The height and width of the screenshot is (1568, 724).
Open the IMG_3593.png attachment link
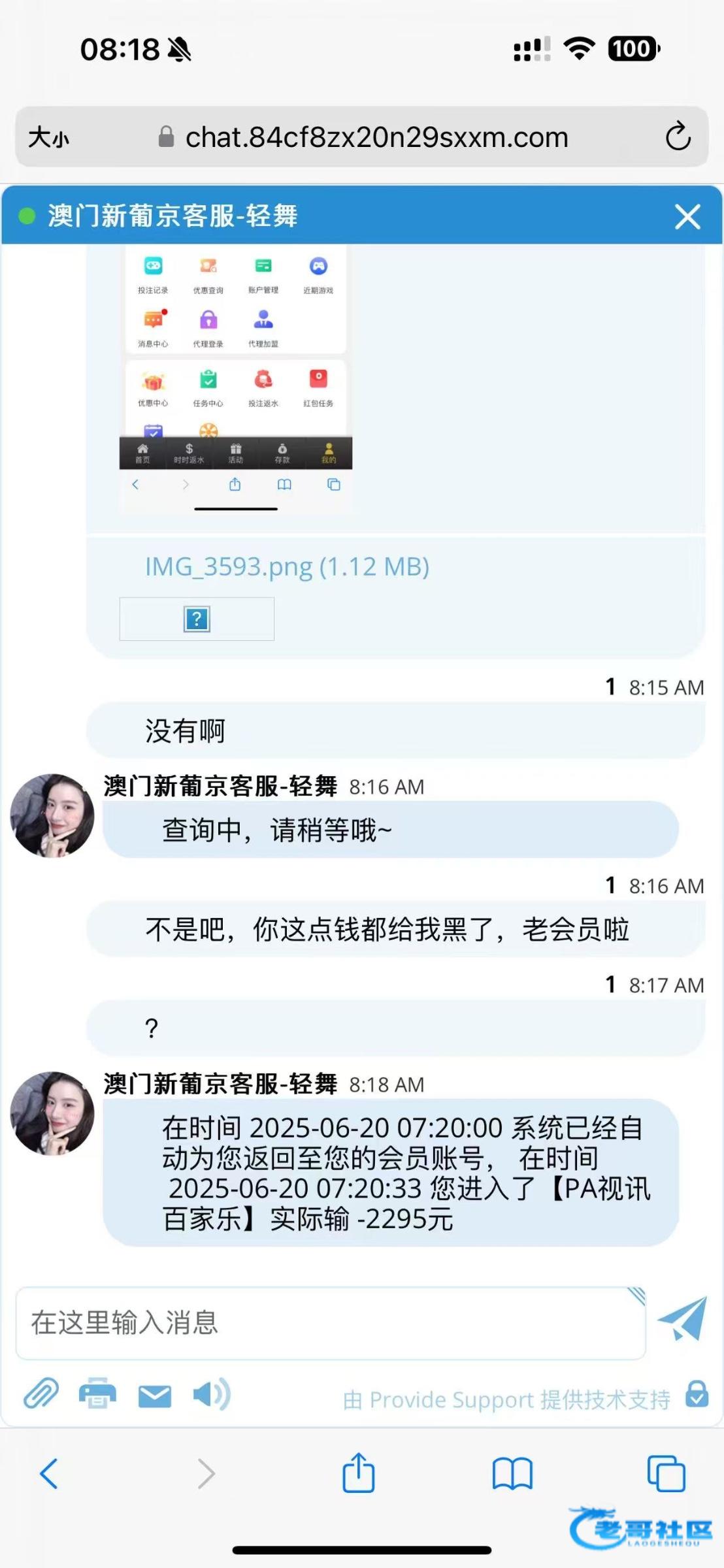pyautogui.click(x=287, y=566)
